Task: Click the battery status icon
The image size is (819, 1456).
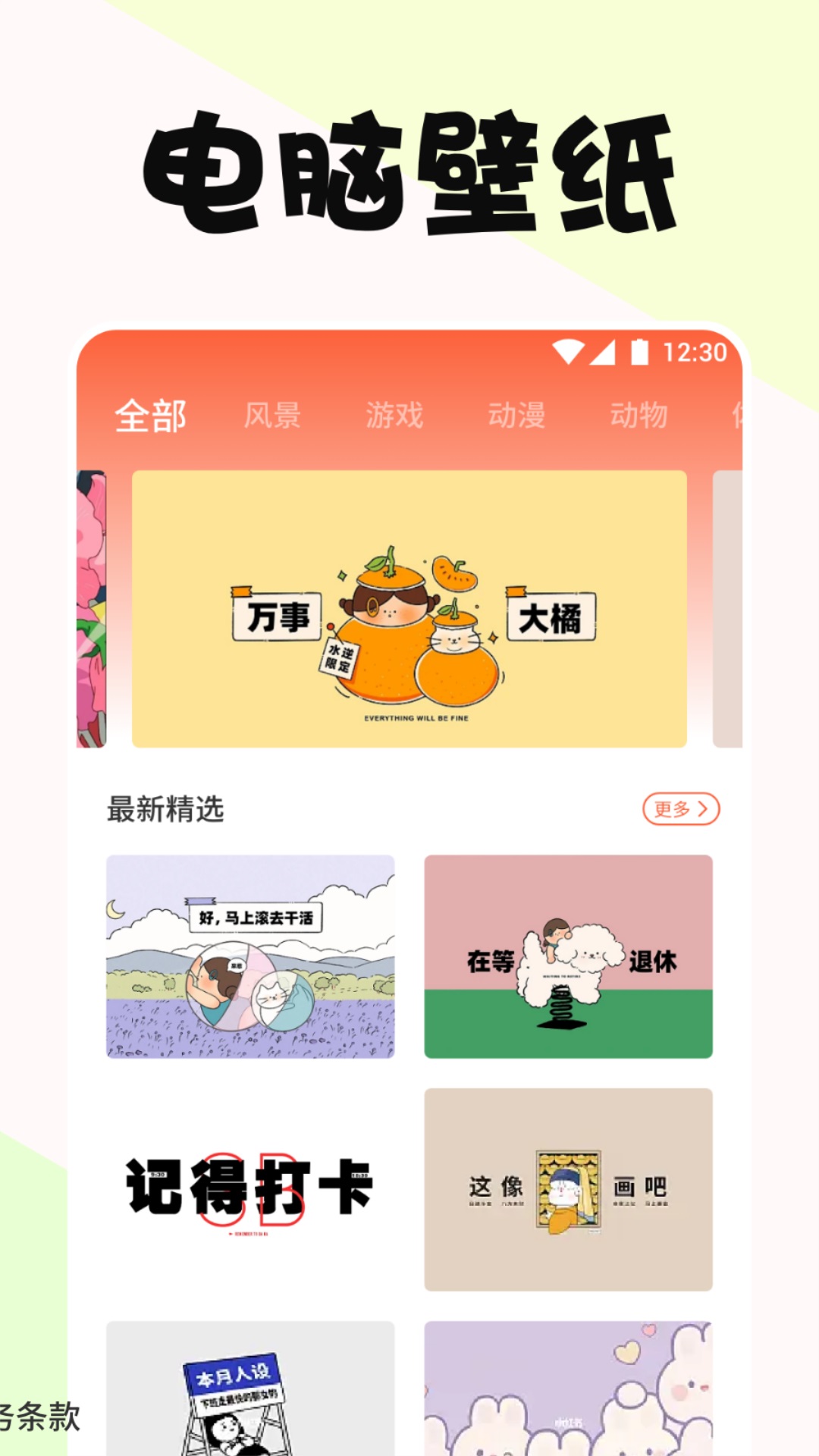Action: (x=641, y=351)
